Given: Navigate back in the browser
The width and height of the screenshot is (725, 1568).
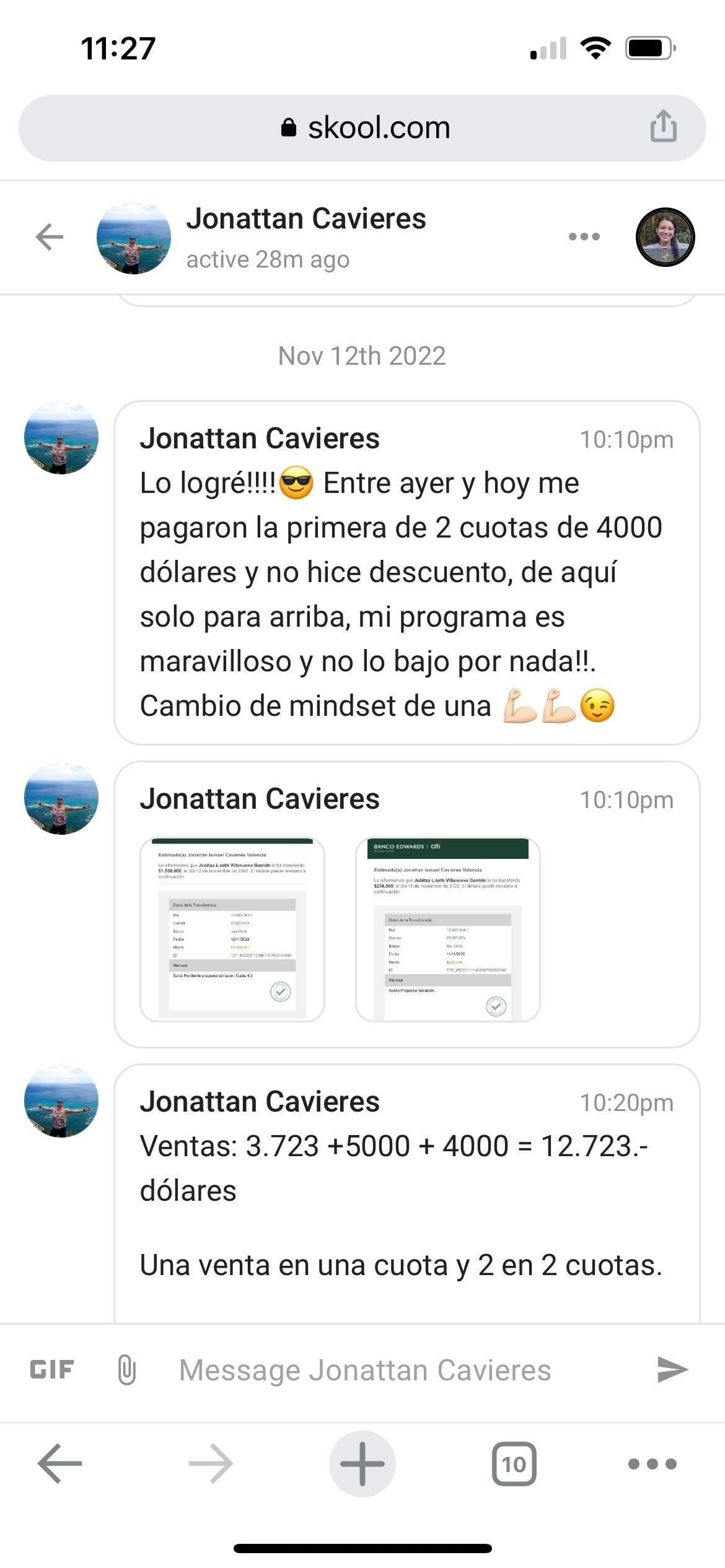Looking at the screenshot, I should pos(59,1464).
